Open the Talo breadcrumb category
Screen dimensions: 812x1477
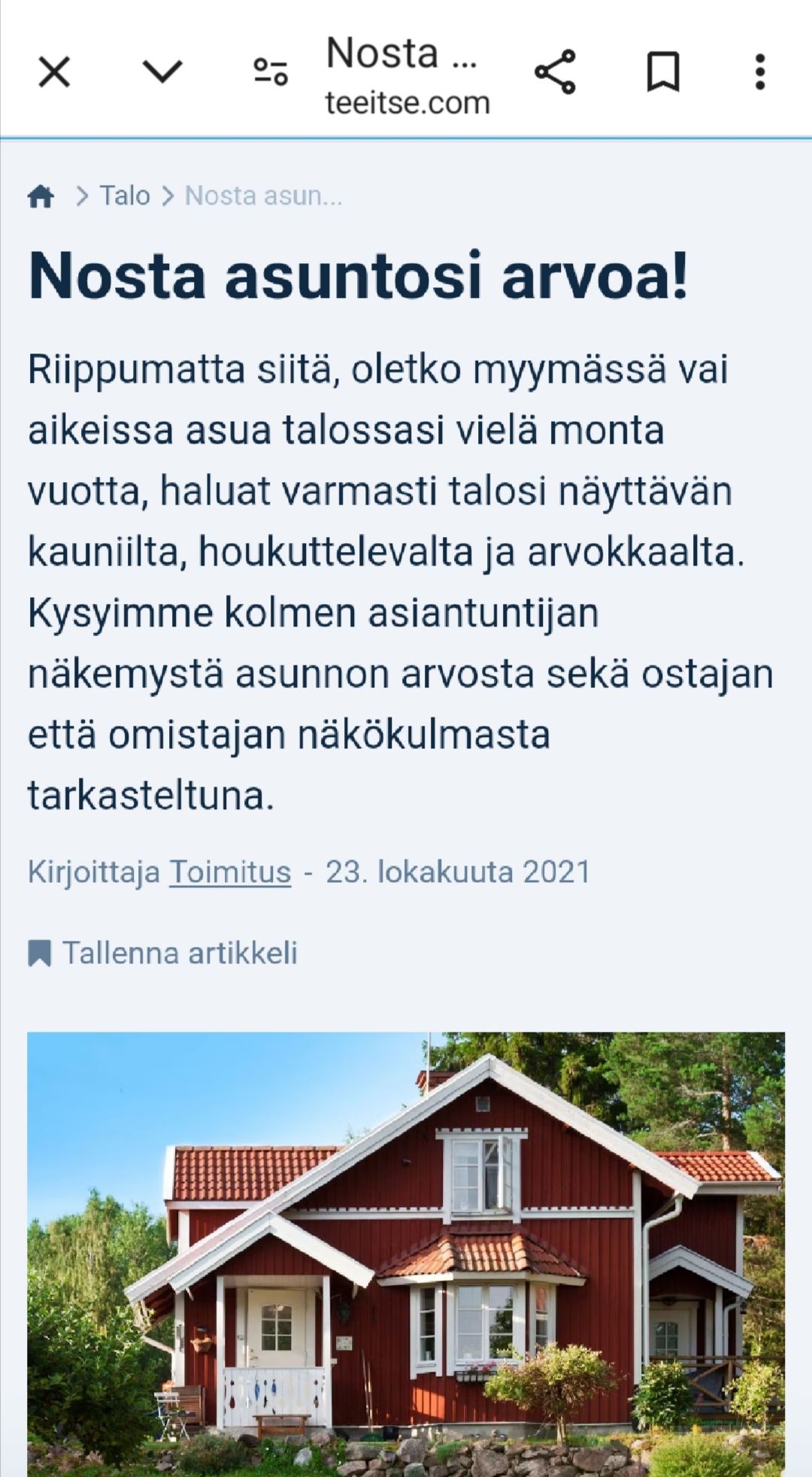click(x=125, y=196)
